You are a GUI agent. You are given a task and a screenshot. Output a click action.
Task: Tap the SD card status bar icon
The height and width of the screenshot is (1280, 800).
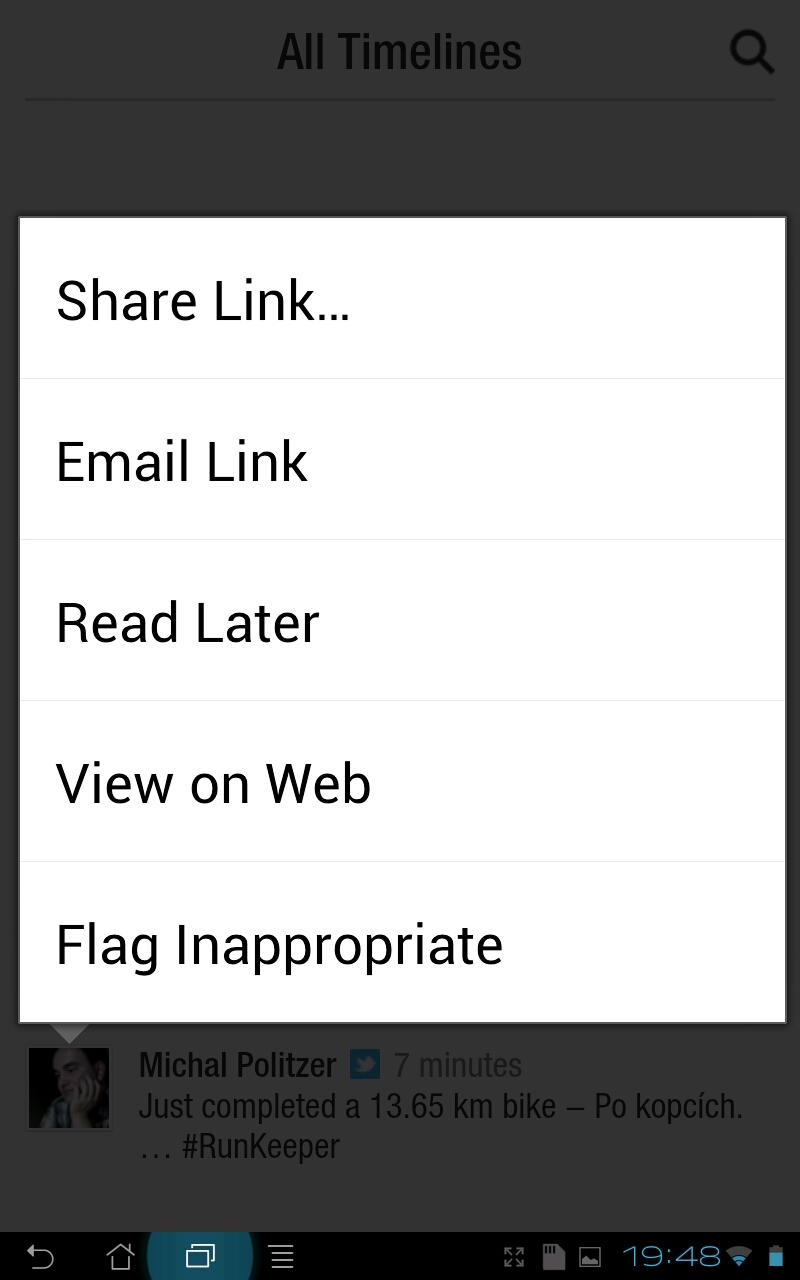[x=551, y=1255]
